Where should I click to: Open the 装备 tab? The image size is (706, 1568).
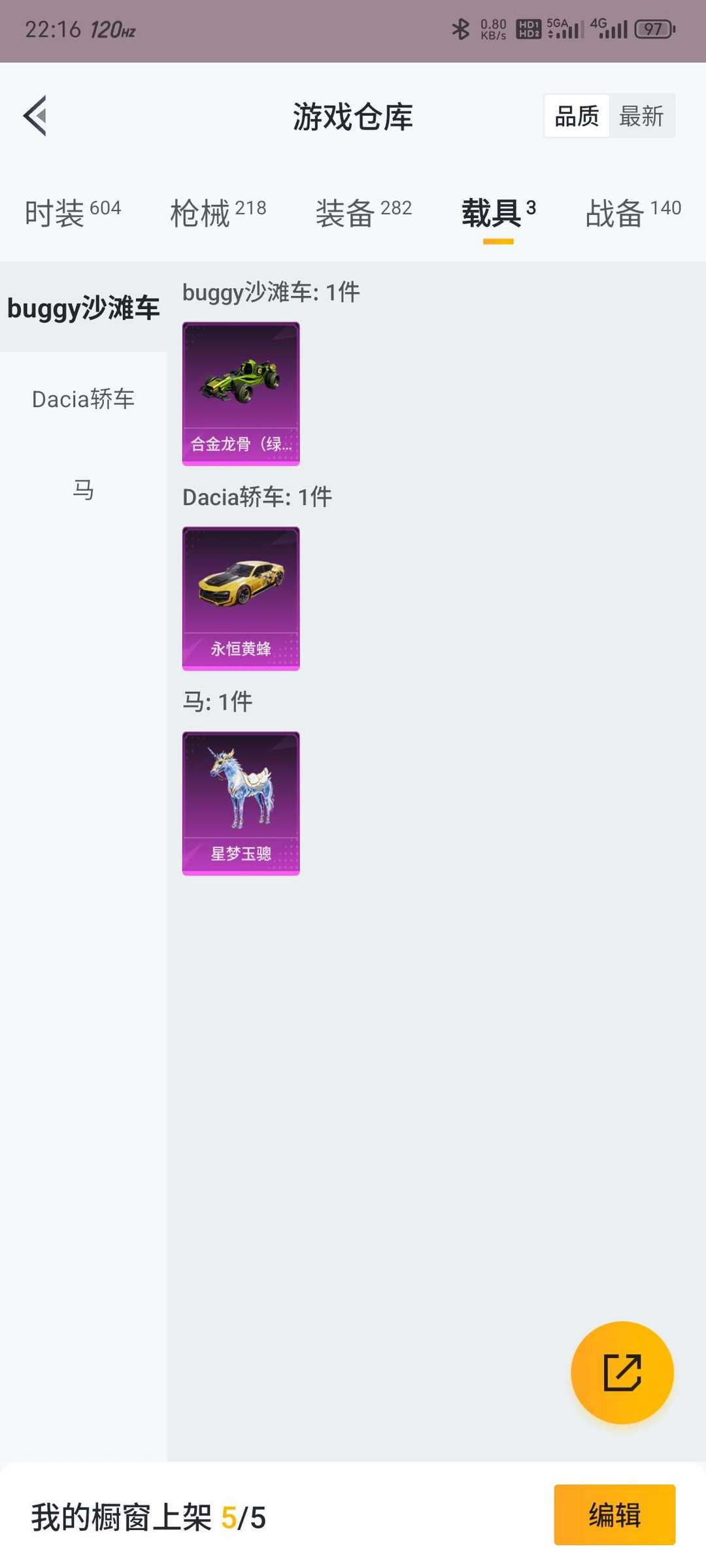[x=363, y=212]
